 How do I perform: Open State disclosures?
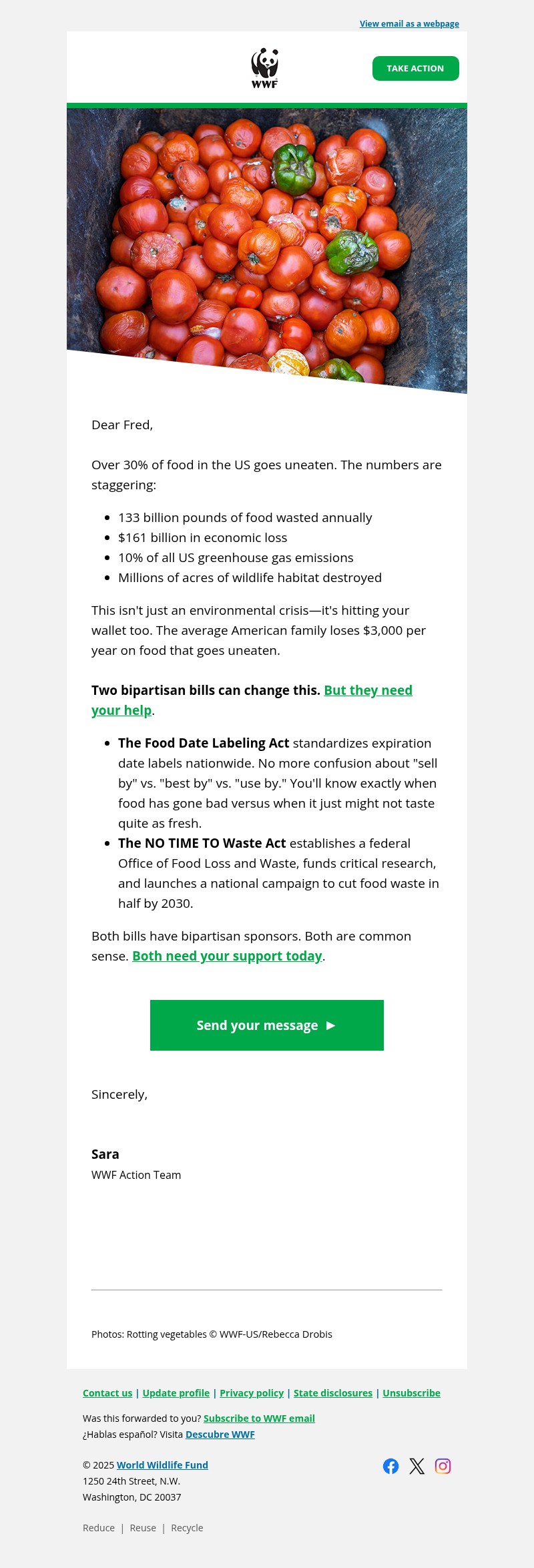pyautogui.click(x=332, y=1393)
